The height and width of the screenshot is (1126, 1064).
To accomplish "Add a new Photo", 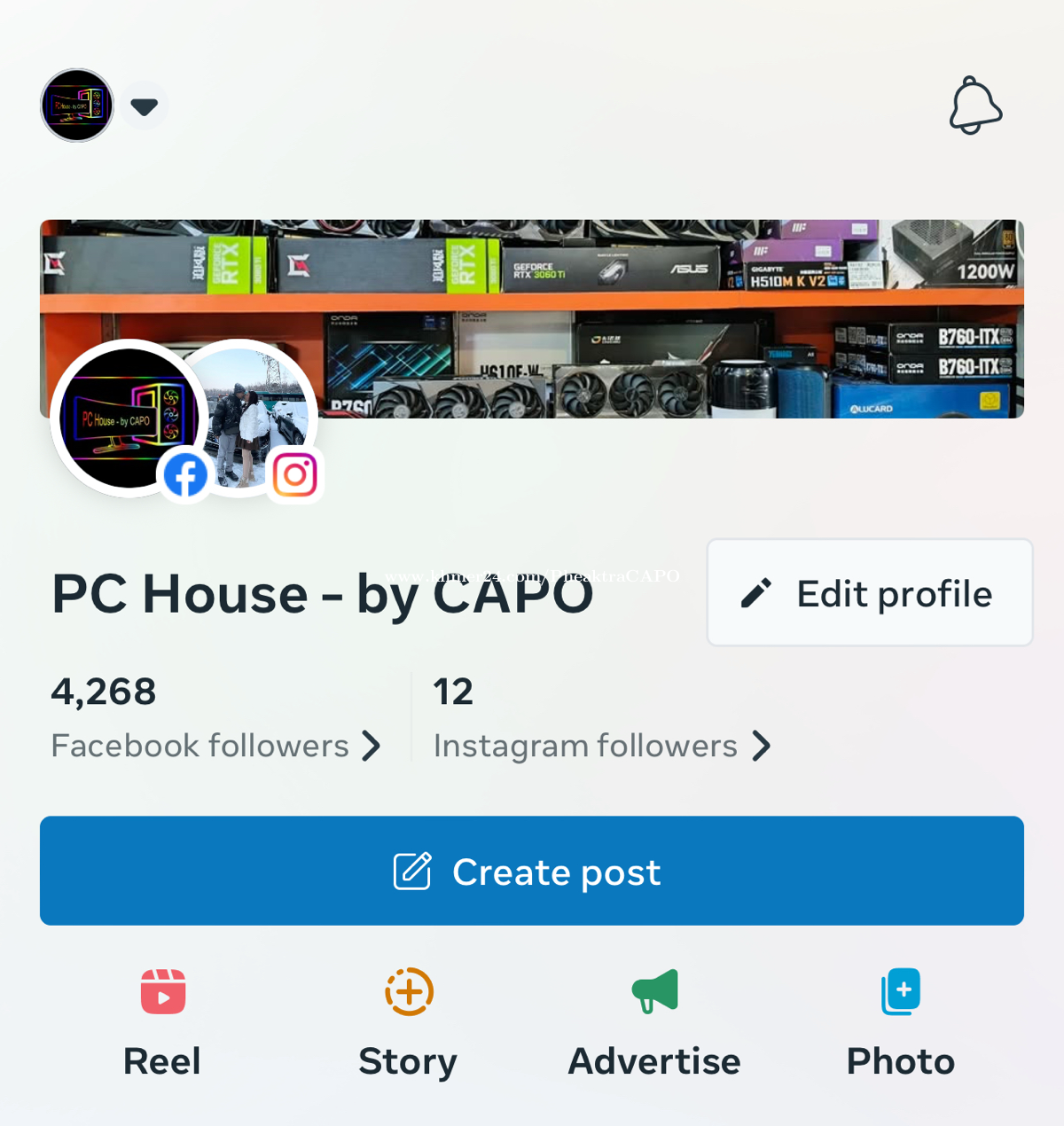I will coord(900,1021).
